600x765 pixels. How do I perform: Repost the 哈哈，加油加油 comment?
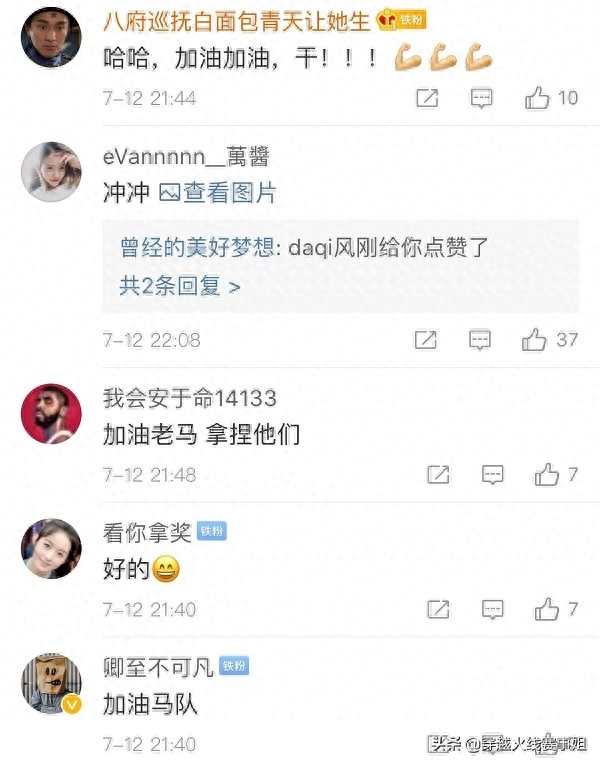click(x=427, y=98)
